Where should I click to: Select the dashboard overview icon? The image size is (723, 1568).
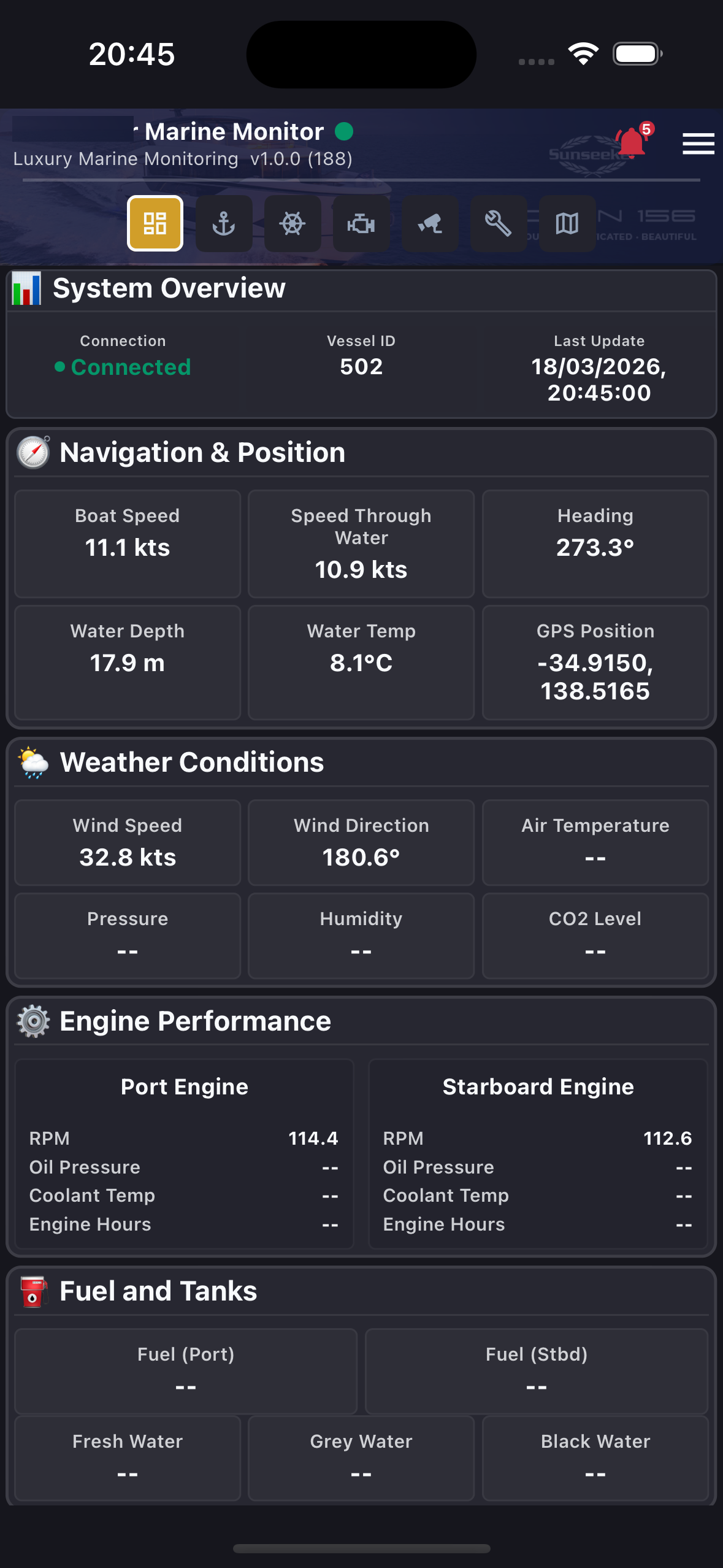click(155, 224)
